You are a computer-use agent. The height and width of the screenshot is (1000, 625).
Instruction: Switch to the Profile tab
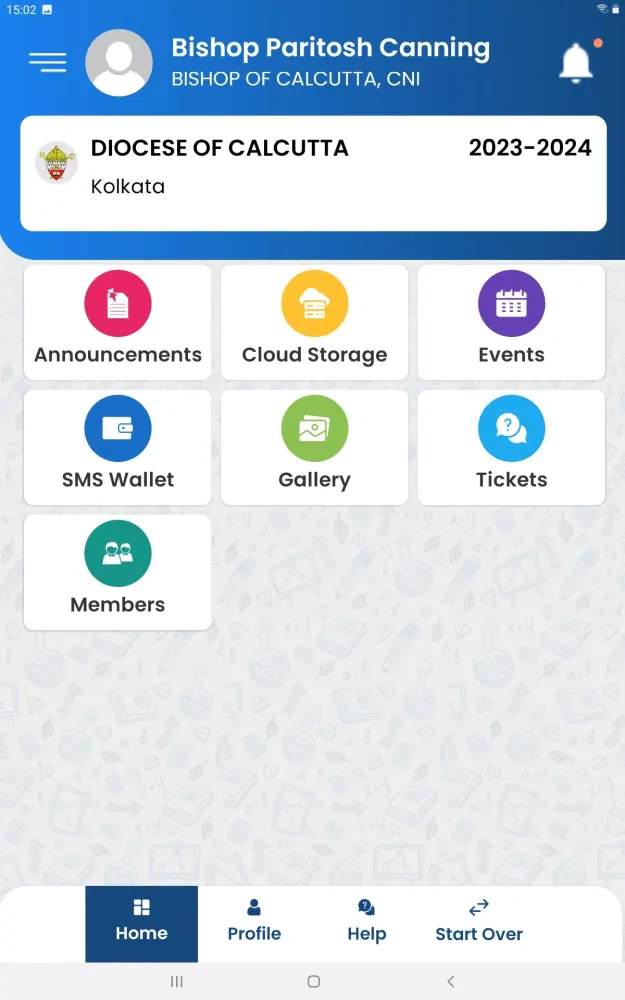(254, 922)
